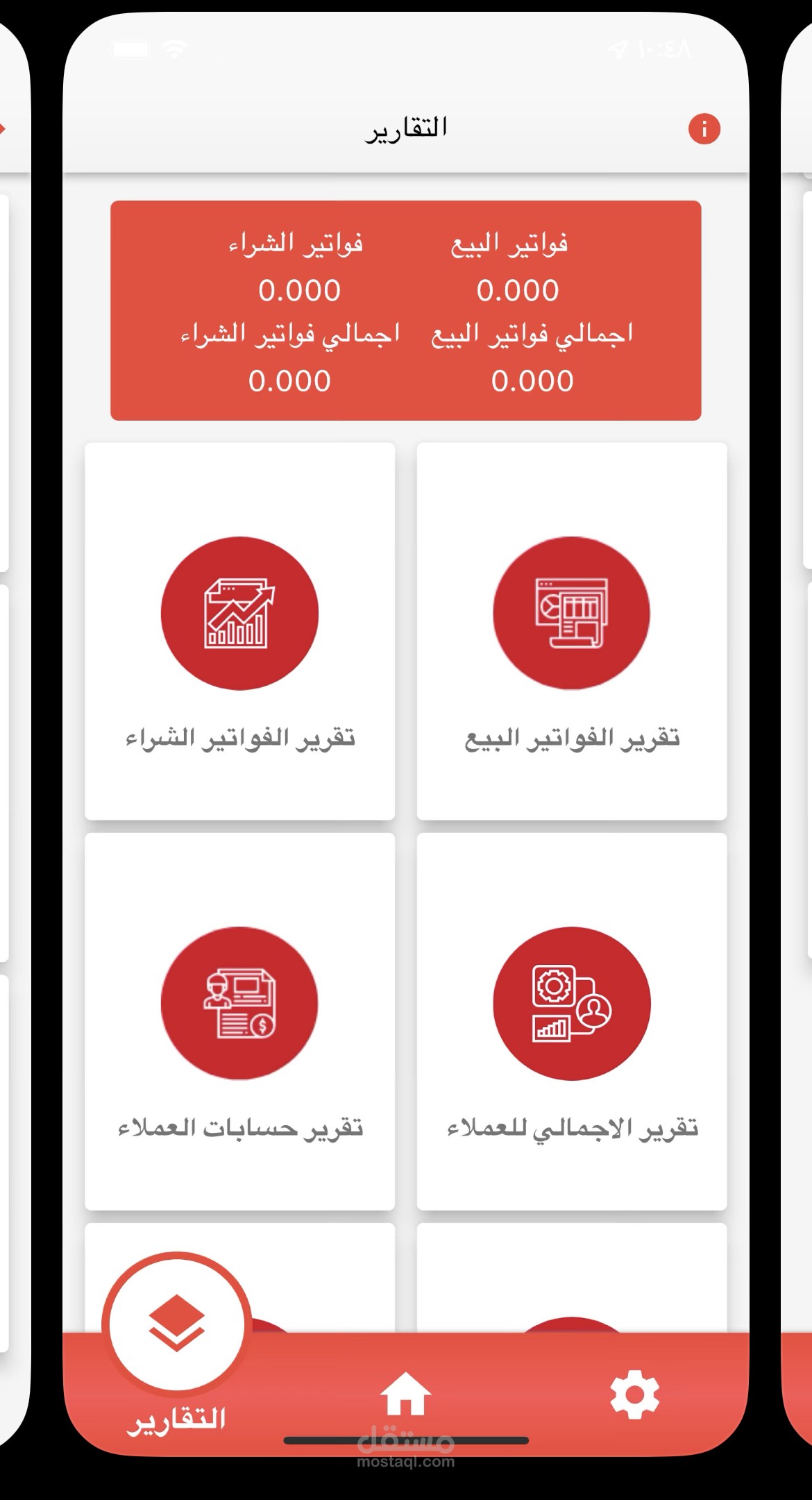Switch to the home tab
The width and height of the screenshot is (812, 1500).
point(406,1395)
